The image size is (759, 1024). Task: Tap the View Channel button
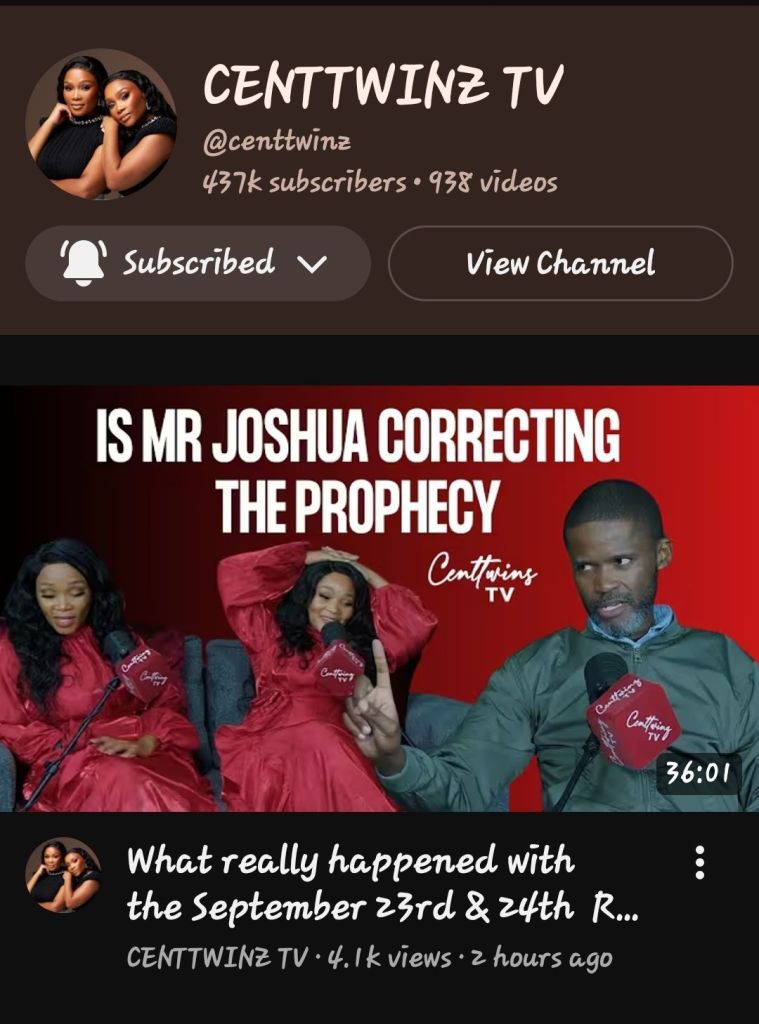pos(560,264)
